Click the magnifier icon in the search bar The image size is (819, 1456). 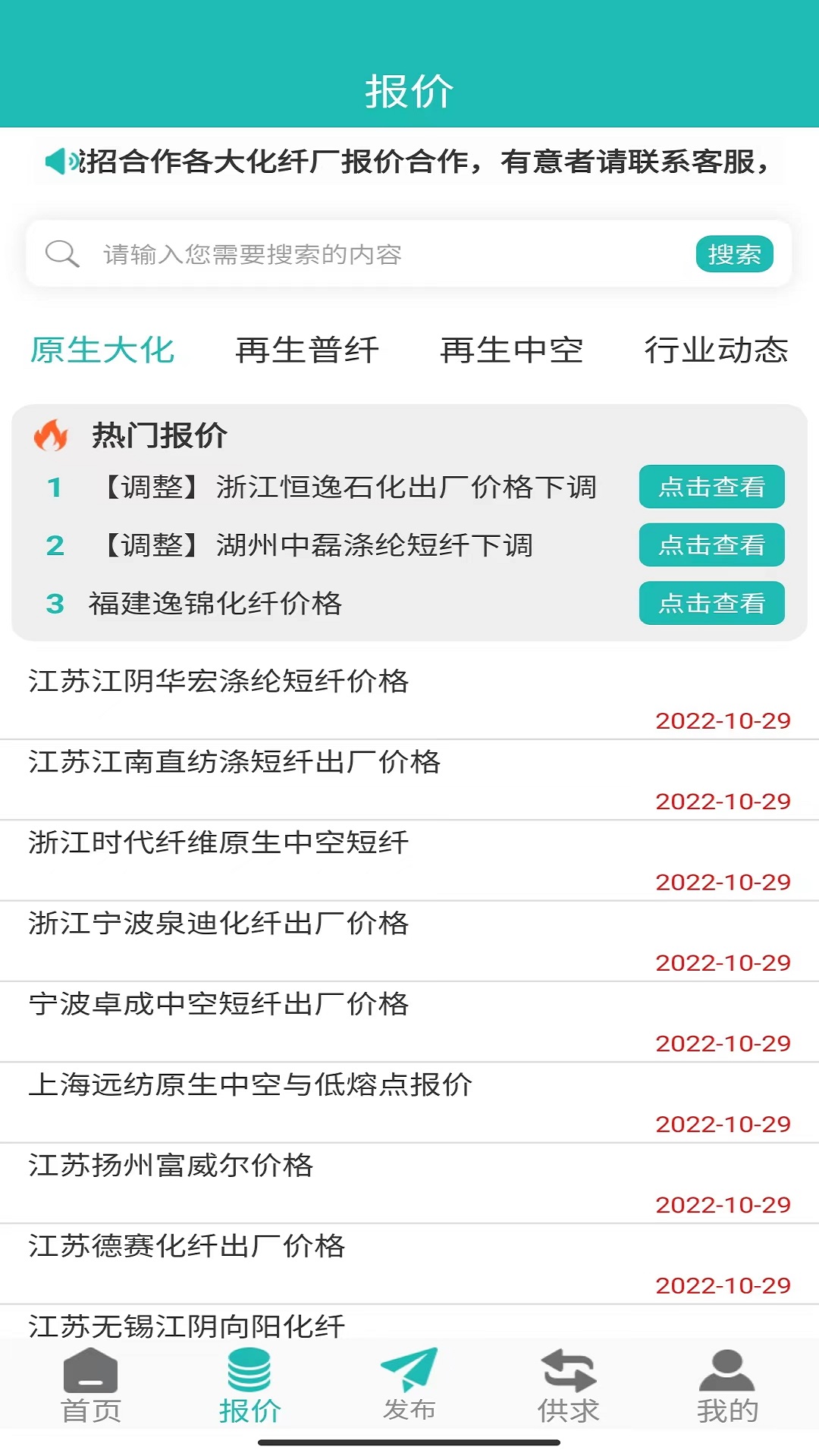point(62,253)
